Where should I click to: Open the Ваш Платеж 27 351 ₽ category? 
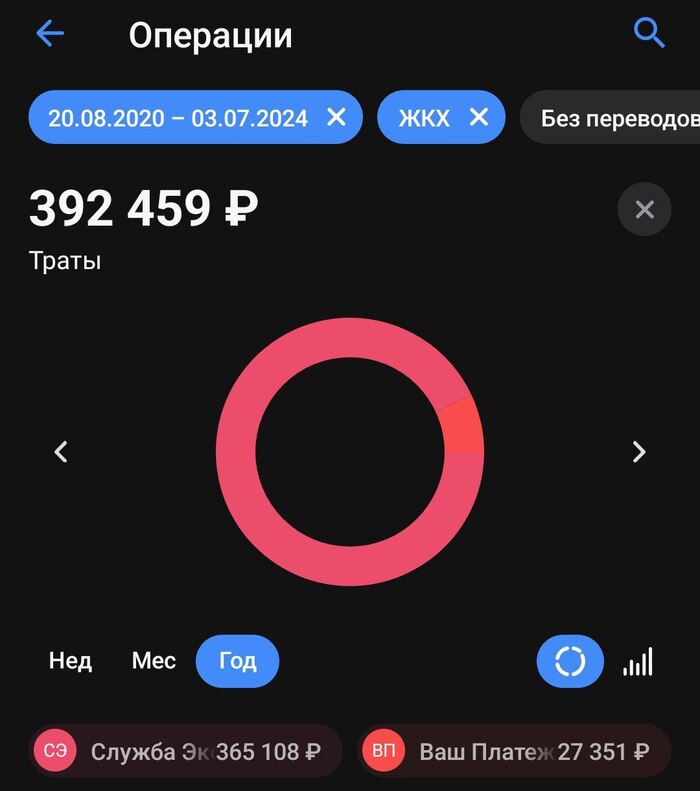point(513,752)
